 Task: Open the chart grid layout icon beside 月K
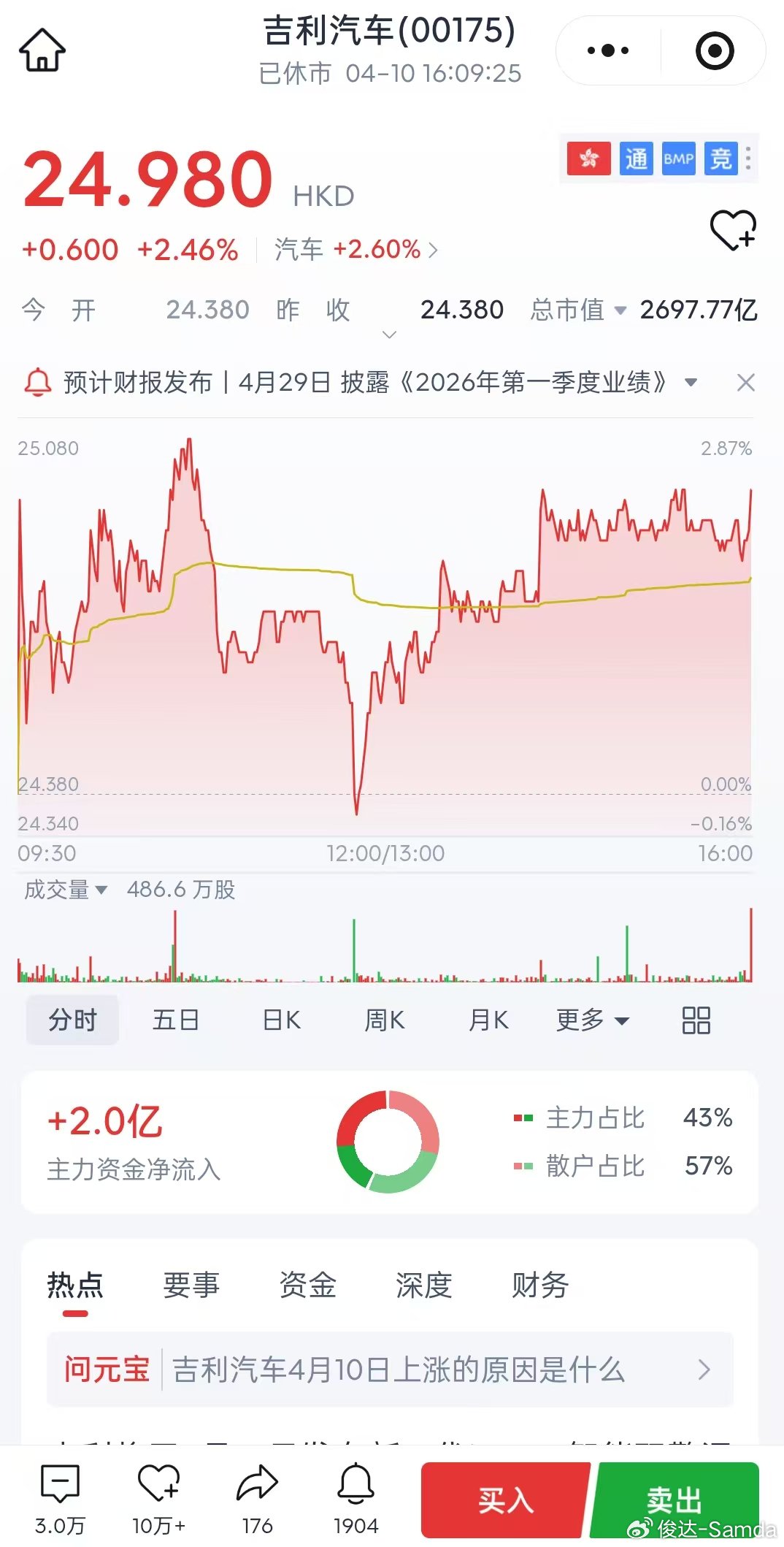(696, 1020)
